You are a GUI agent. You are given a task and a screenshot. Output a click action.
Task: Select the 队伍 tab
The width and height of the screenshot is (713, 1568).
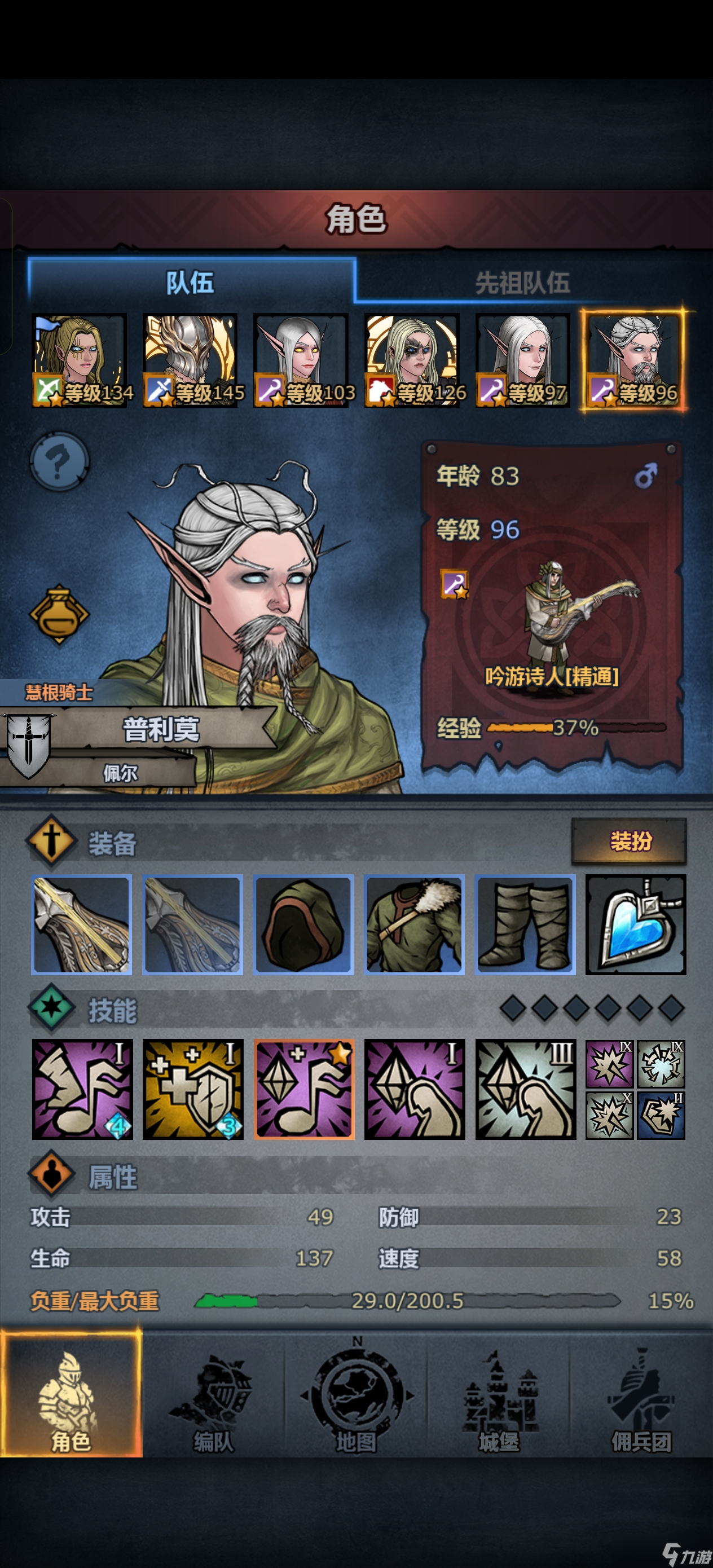coord(190,283)
